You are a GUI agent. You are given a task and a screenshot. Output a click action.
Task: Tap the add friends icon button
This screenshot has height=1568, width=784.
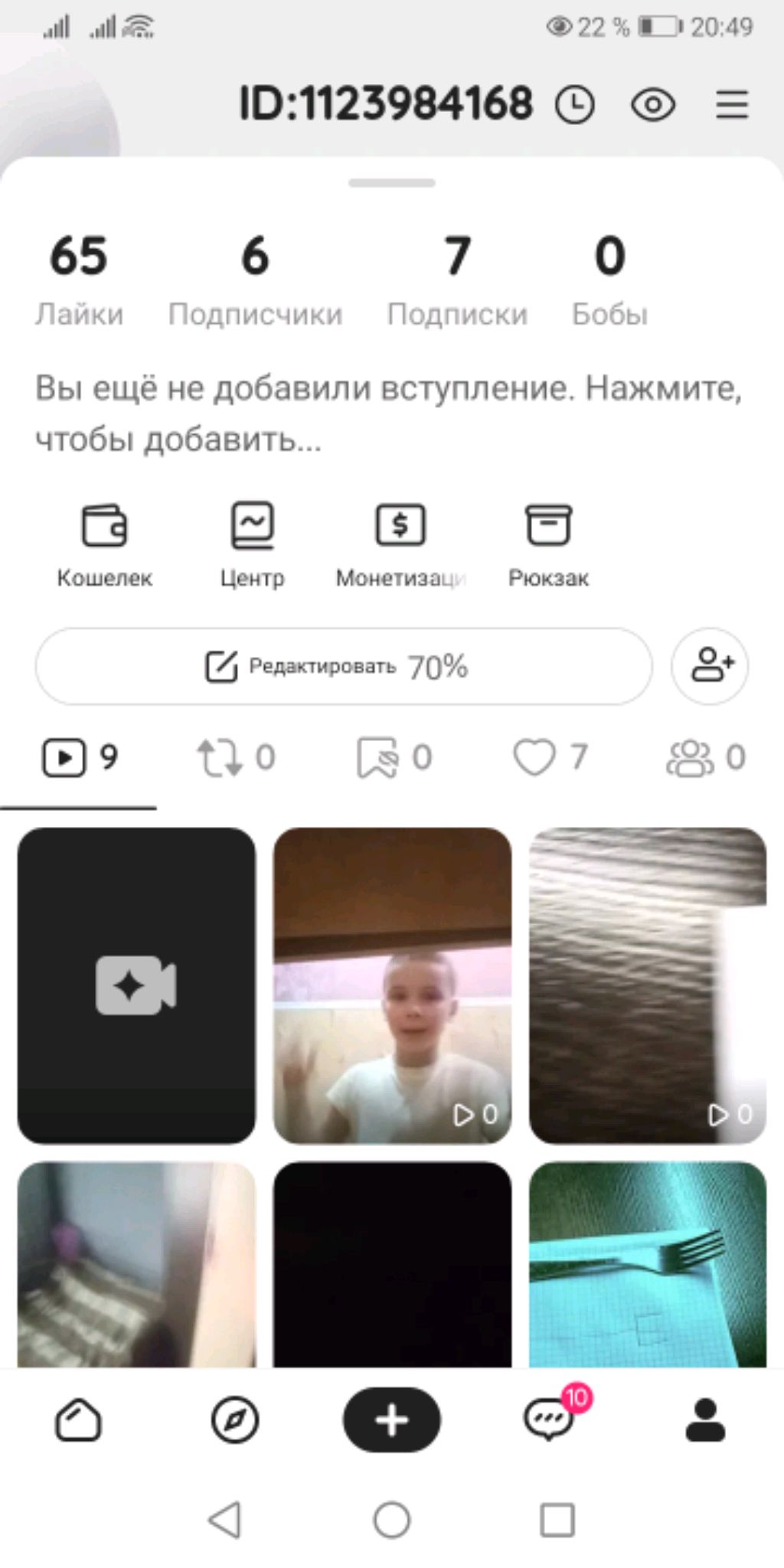(710, 666)
